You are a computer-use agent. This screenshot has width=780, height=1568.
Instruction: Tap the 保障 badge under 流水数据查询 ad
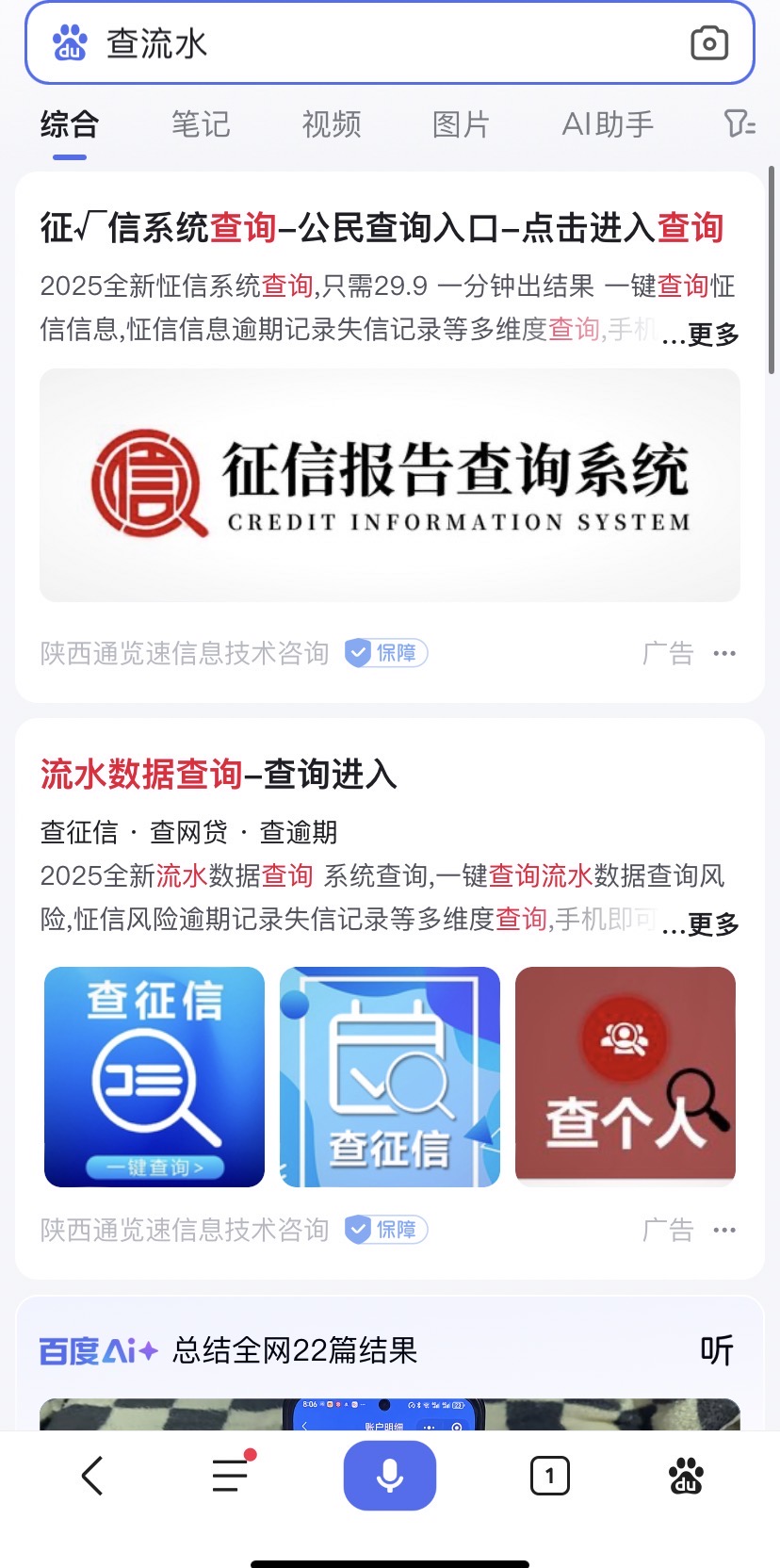[387, 1230]
